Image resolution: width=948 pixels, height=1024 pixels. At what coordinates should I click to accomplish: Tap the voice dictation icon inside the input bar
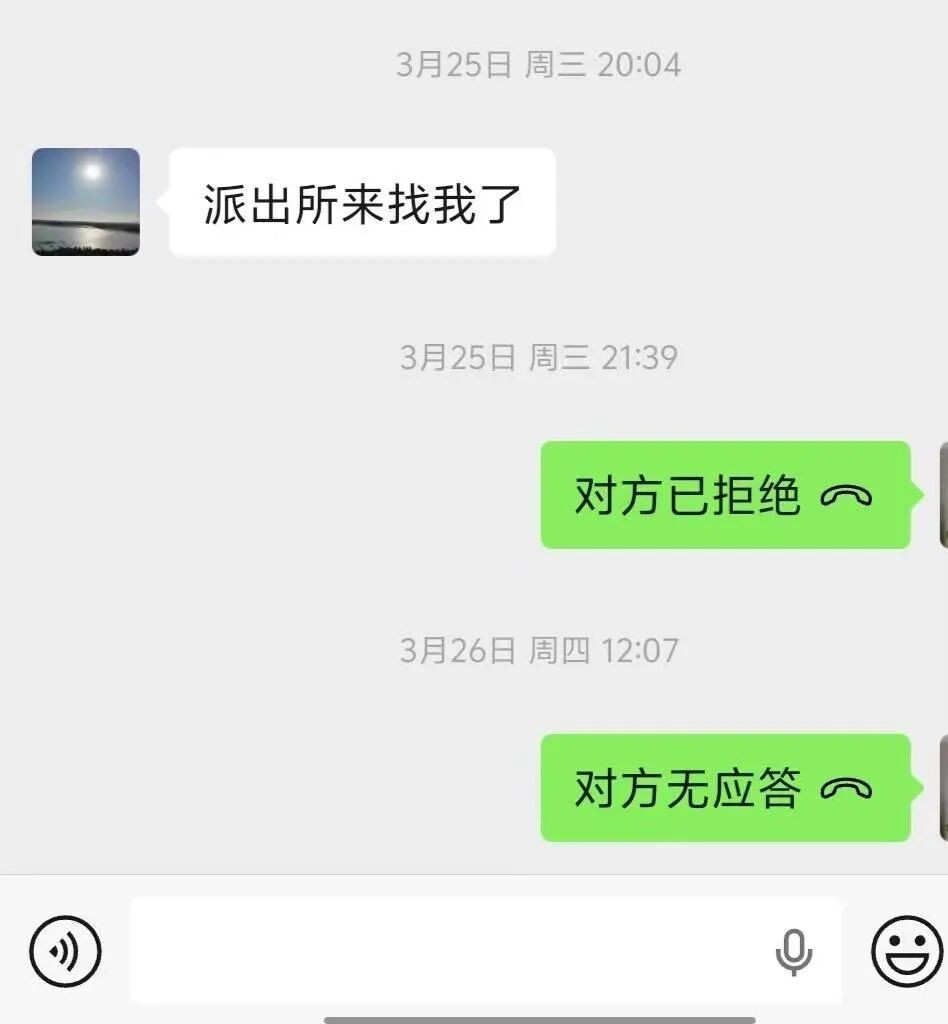point(793,951)
